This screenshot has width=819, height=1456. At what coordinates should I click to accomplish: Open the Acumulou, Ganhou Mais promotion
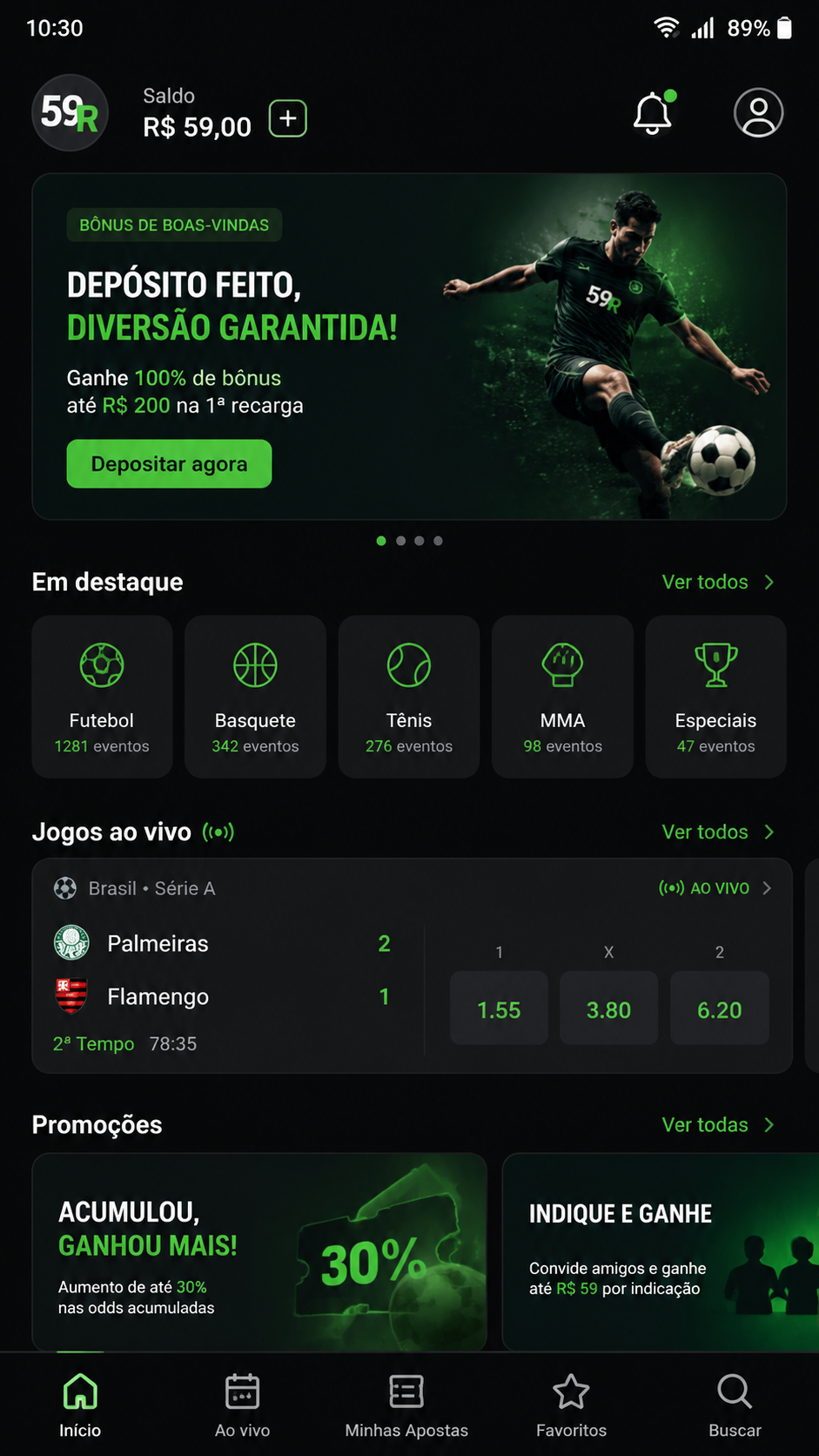259,1252
